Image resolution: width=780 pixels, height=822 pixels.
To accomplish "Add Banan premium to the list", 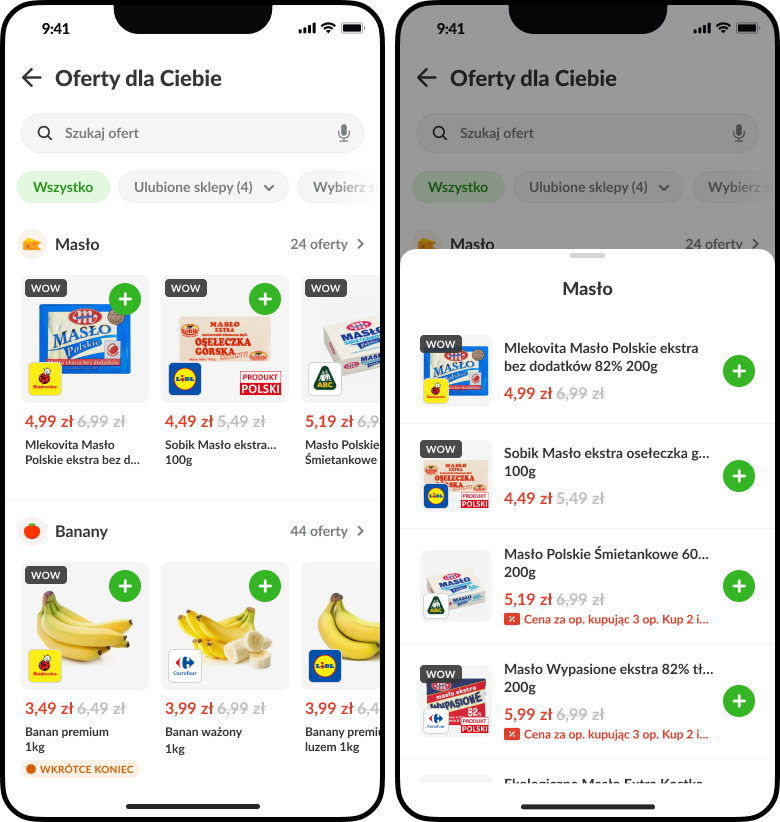I will [x=124, y=586].
